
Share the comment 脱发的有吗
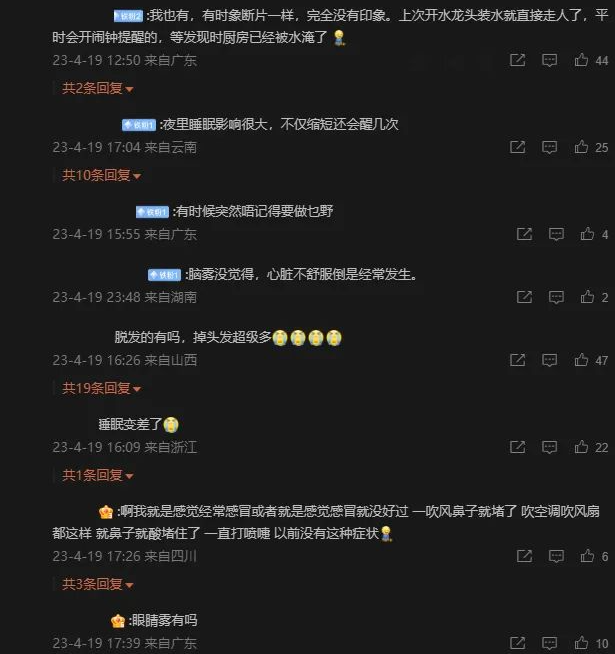coord(517,360)
